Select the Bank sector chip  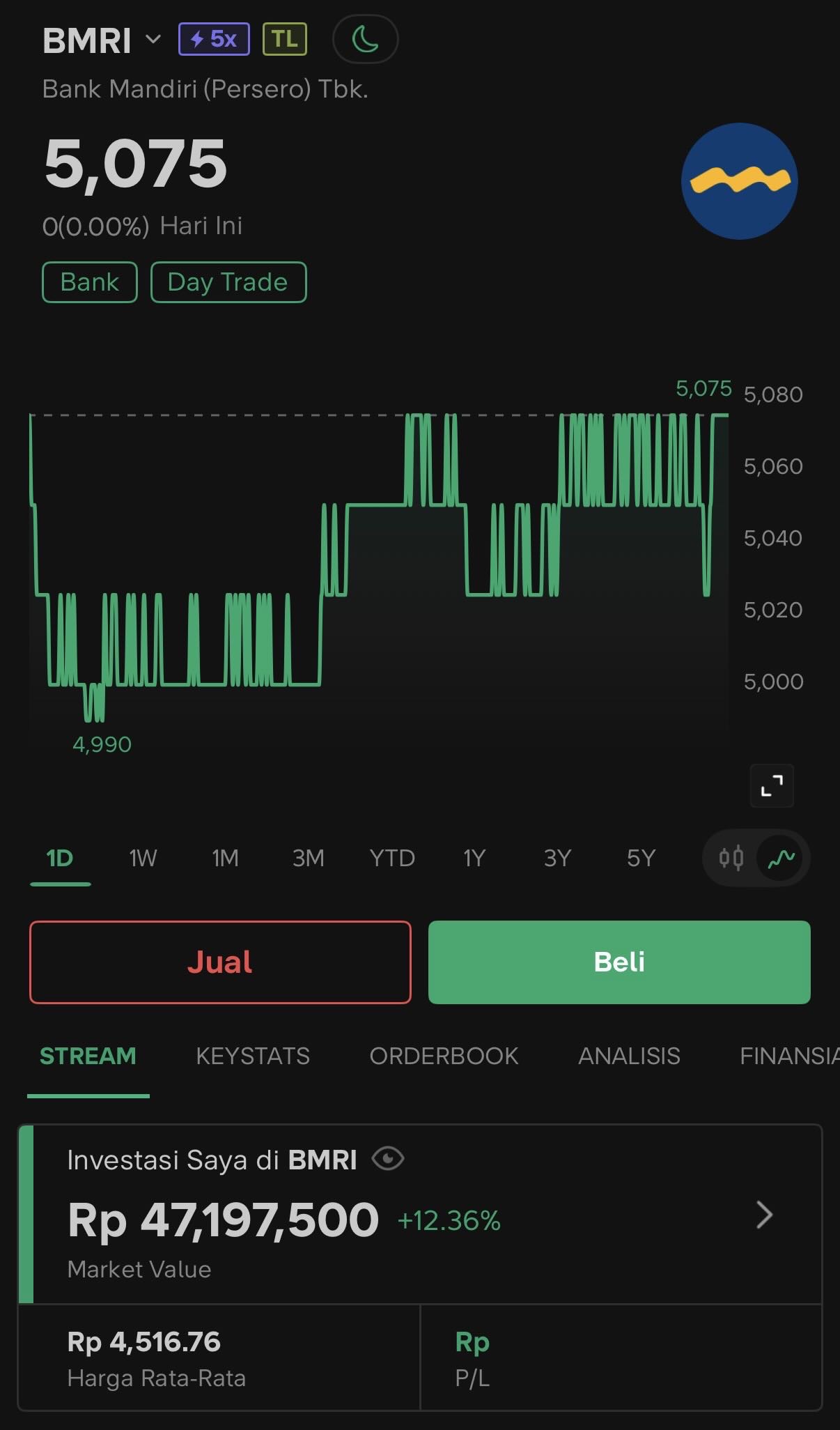click(x=90, y=282)
